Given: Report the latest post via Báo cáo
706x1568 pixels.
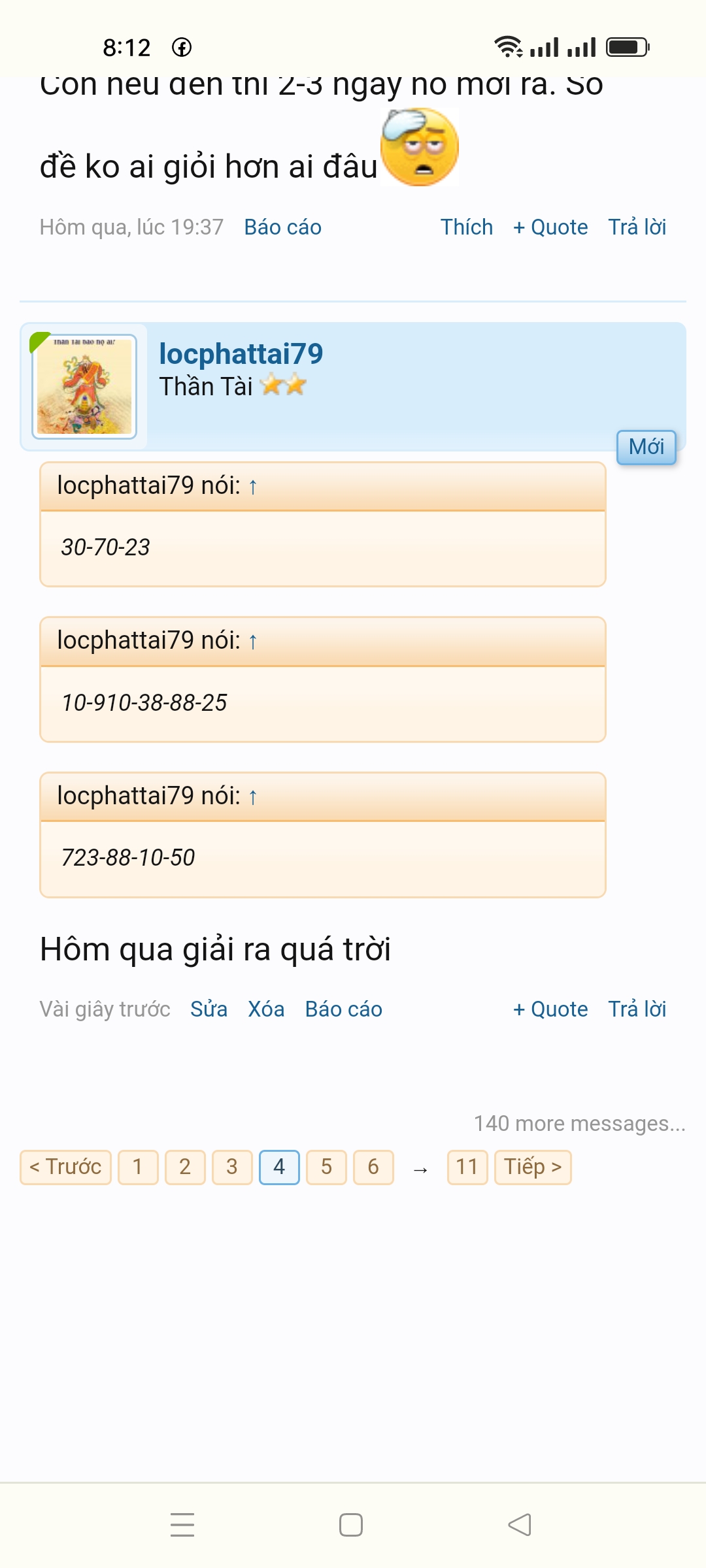Looking at the screenshot, I should pos(343,1009).
